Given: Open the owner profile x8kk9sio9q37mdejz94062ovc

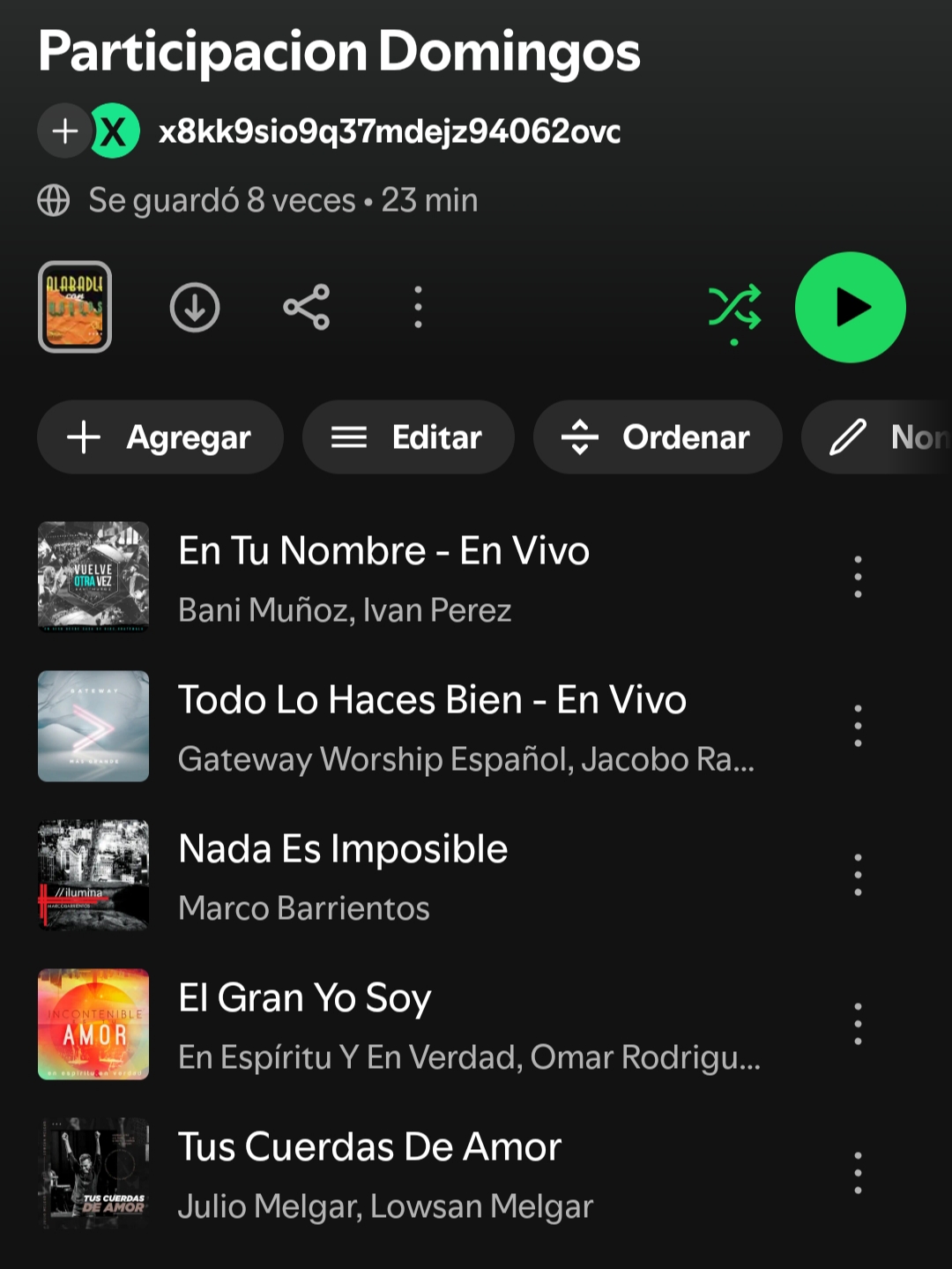Looking at the screenshot, I should [x=389, y=131].
